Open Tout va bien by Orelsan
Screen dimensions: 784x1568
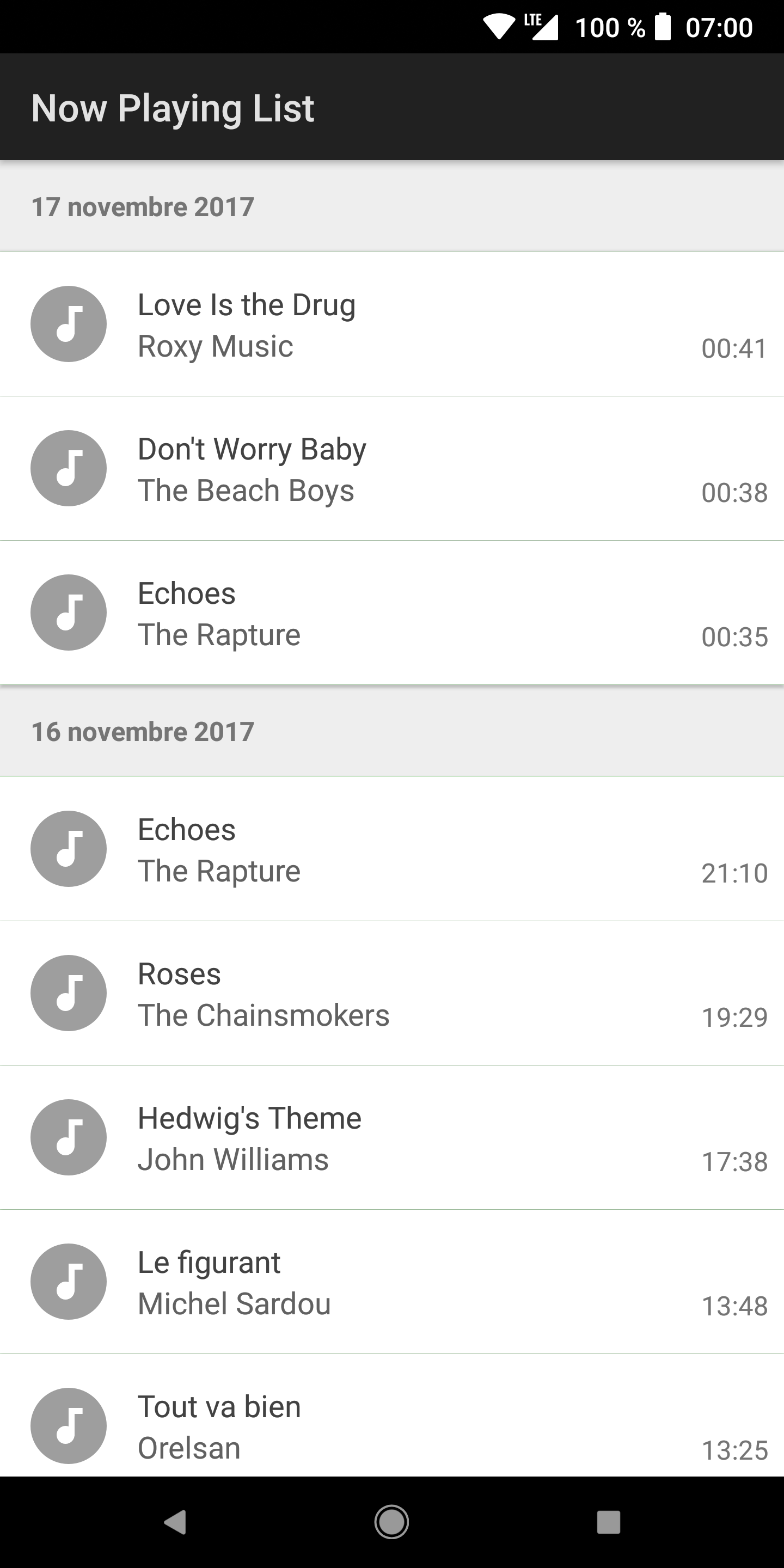[392, 1424]
